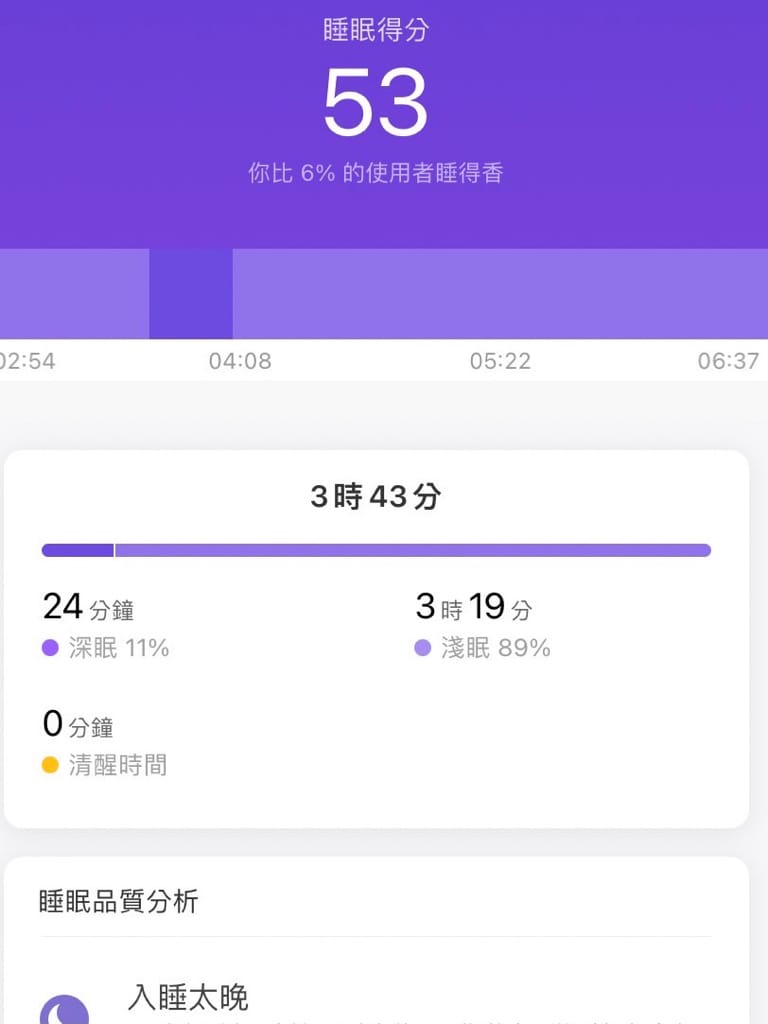Viewport: 768px width, 1024px height.
Task: Expand the 入睡太晚 analysis entry
Action: pos(190,998)
